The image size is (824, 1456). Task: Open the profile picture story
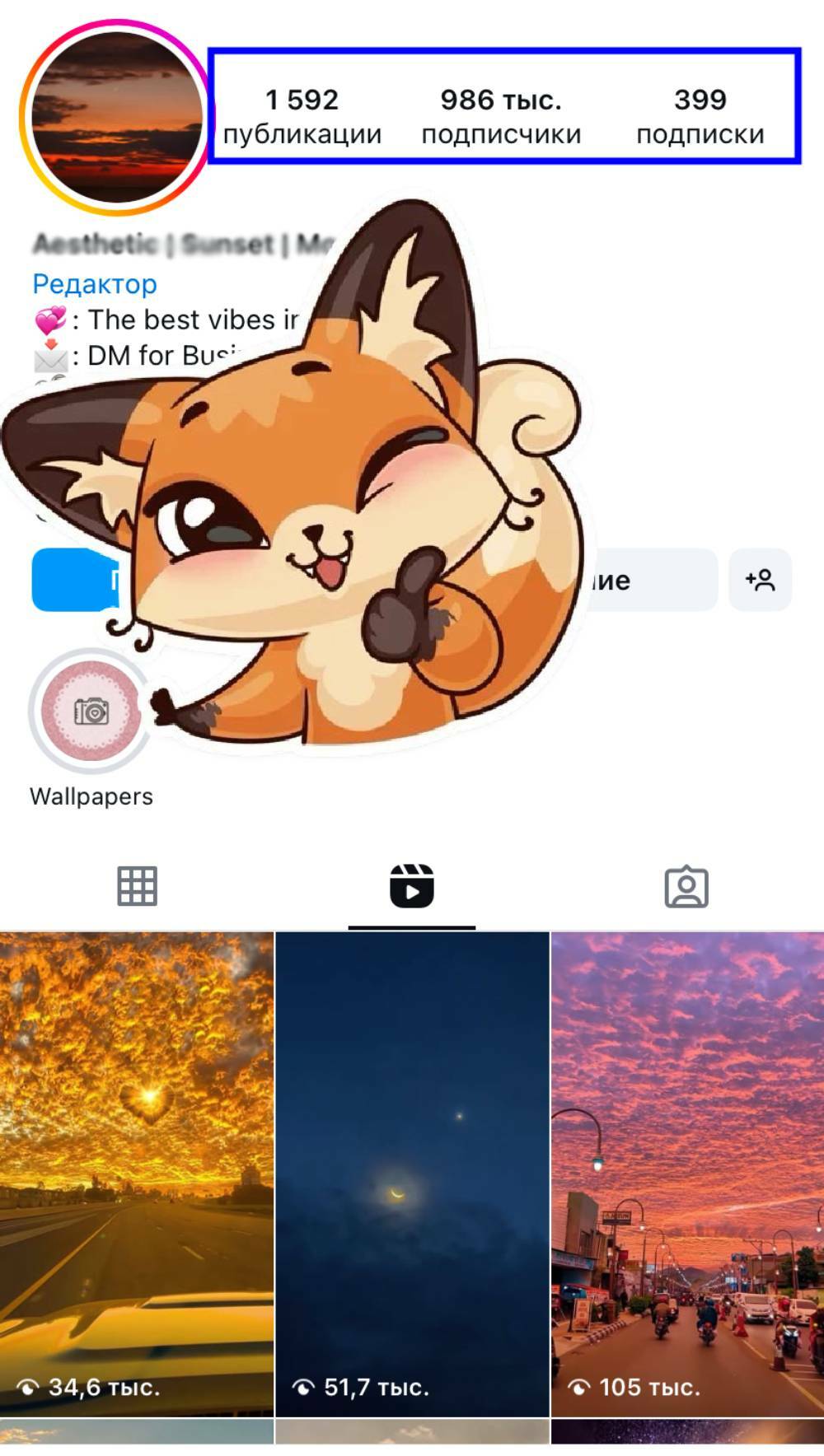point(116,117)
